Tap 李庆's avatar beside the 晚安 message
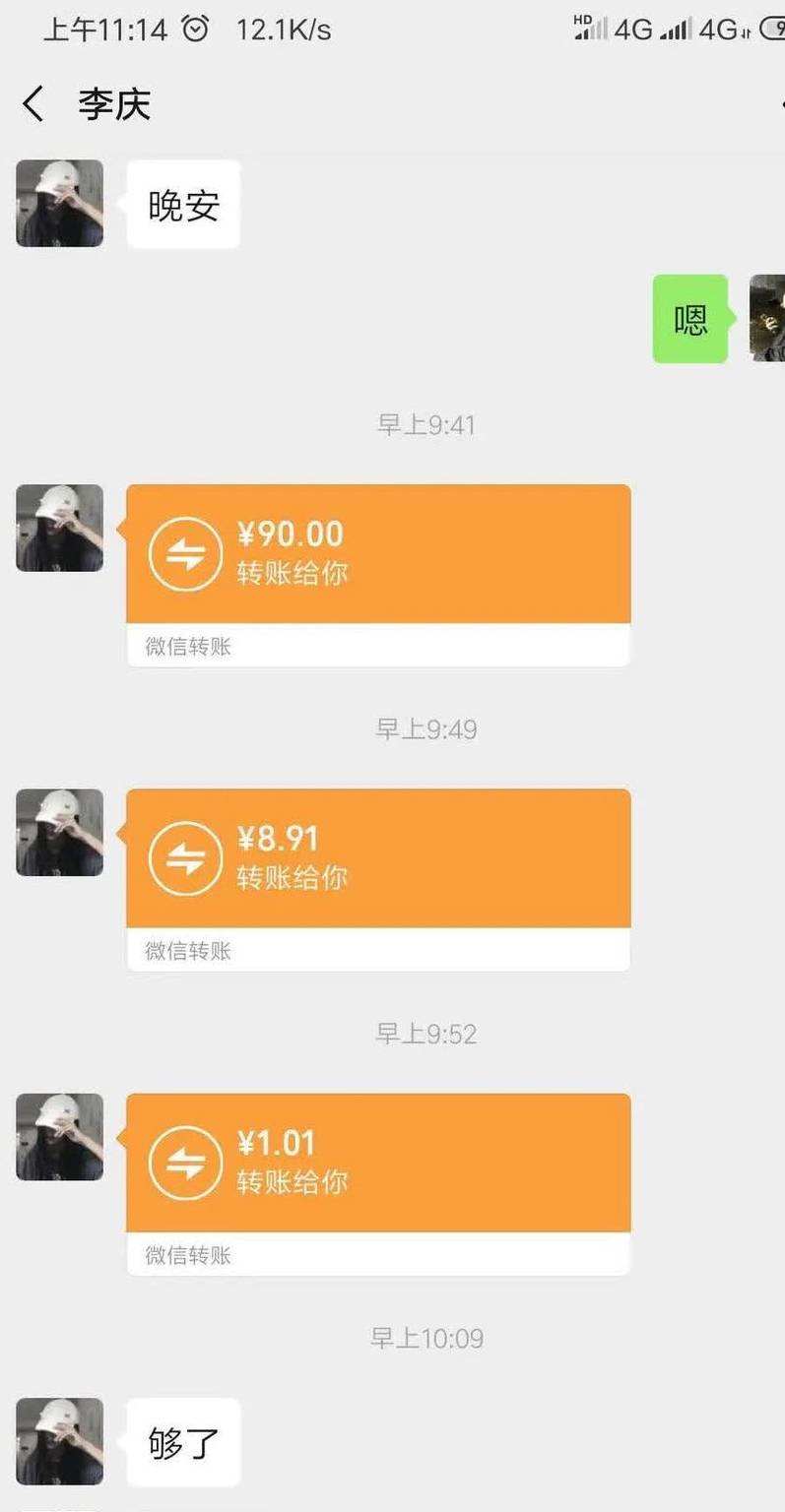 pos(59,204)
